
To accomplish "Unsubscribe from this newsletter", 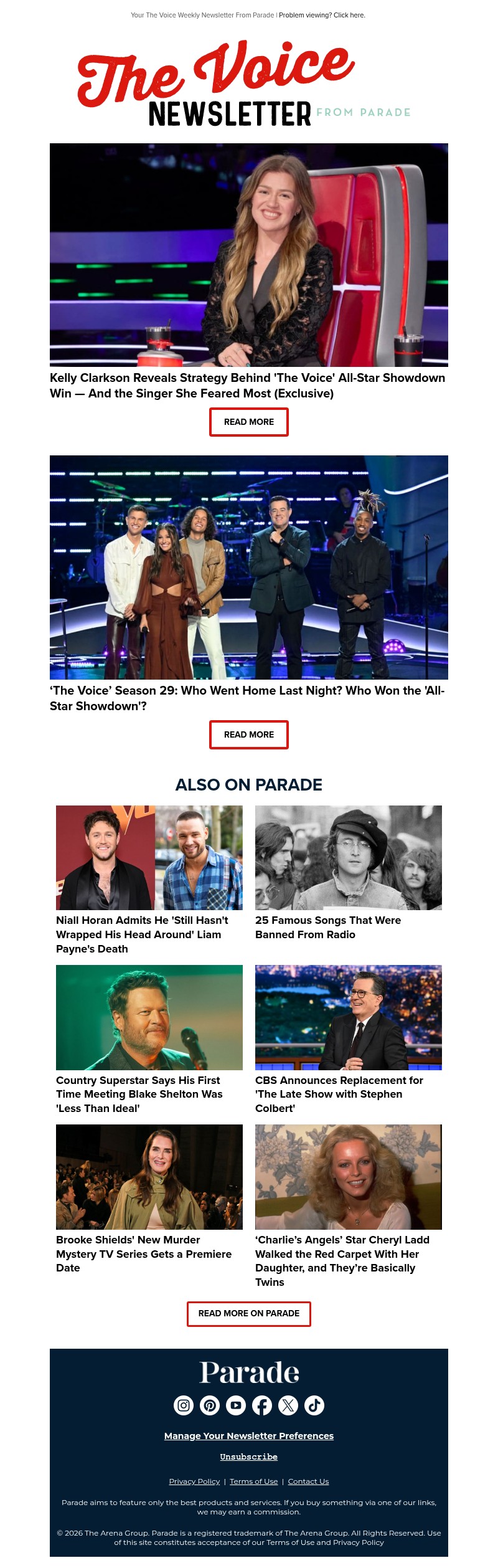I will click(249, 1457).
